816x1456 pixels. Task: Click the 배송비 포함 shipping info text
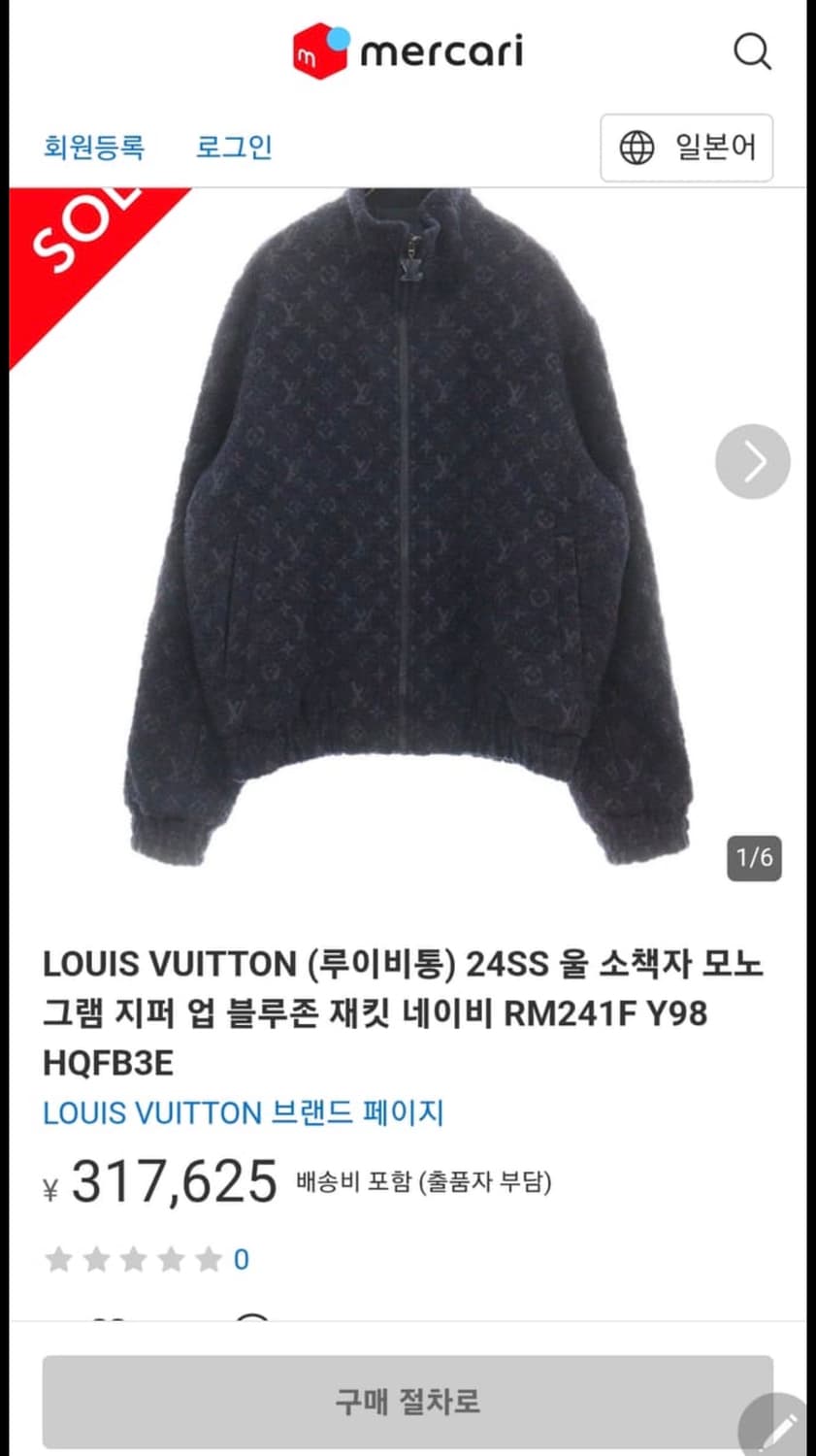click(x=423, y=1183)
